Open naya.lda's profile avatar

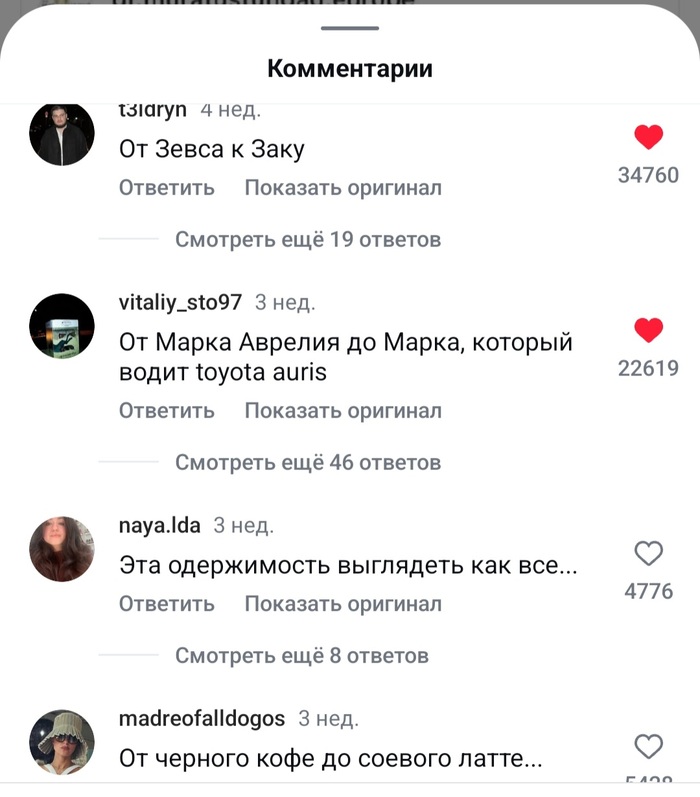(x=62, y=549)
